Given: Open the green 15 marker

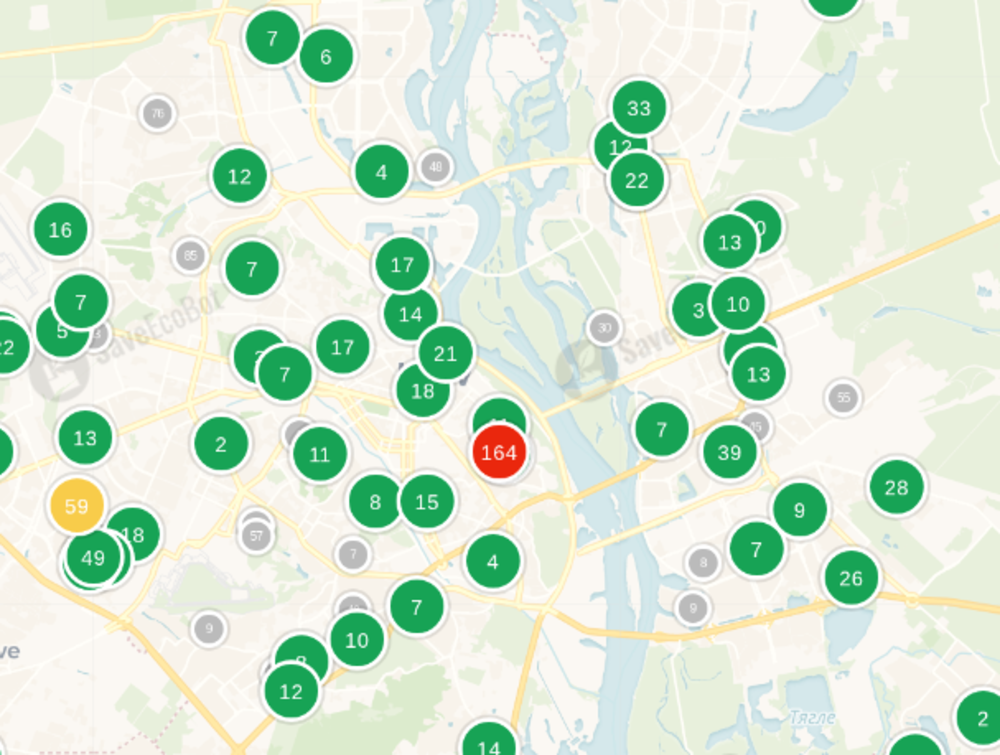Looking at the screenshot, I should (427, 502).
